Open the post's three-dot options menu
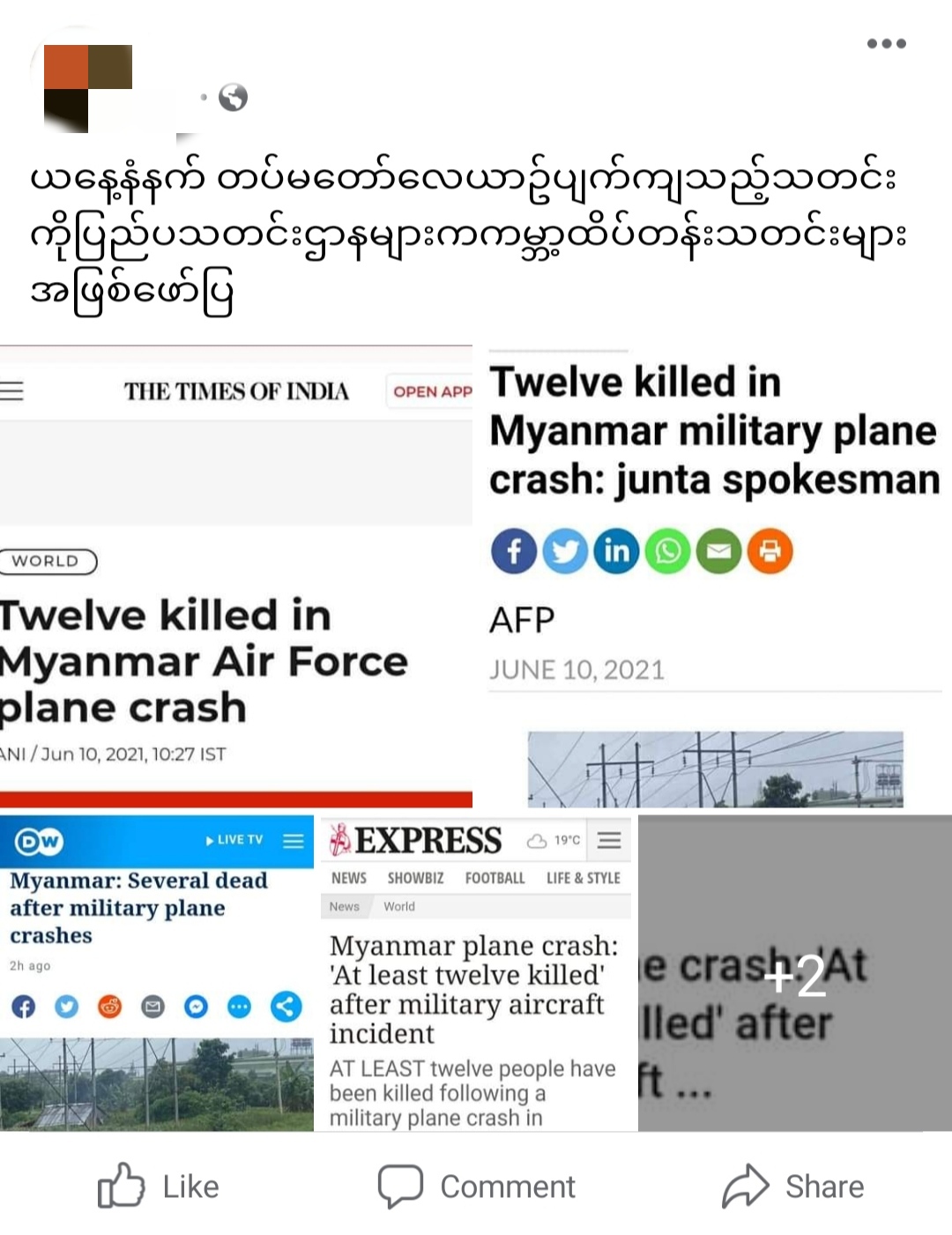Screen dimensions: 952x1235 (x=886, y=43)
